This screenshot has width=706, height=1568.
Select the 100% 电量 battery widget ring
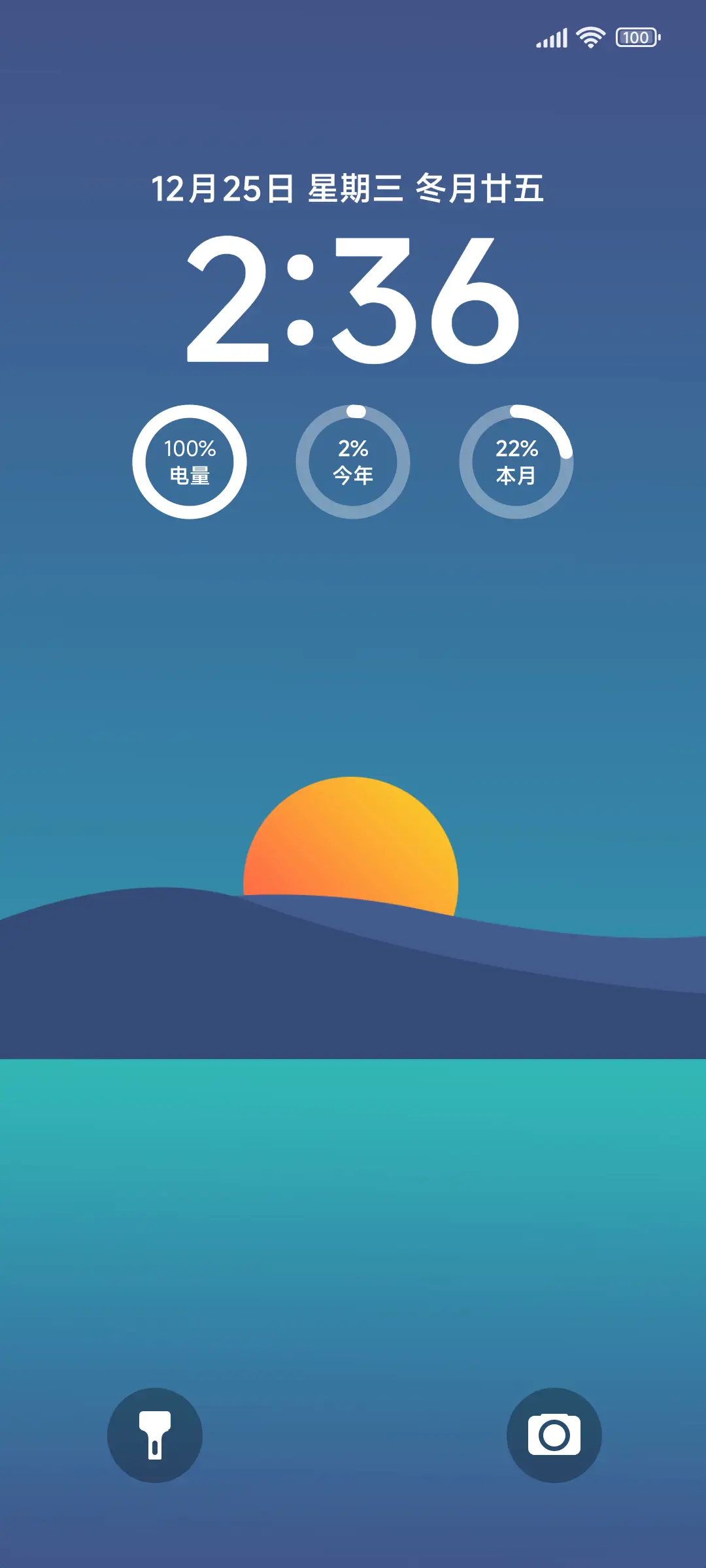coord(190,462)
